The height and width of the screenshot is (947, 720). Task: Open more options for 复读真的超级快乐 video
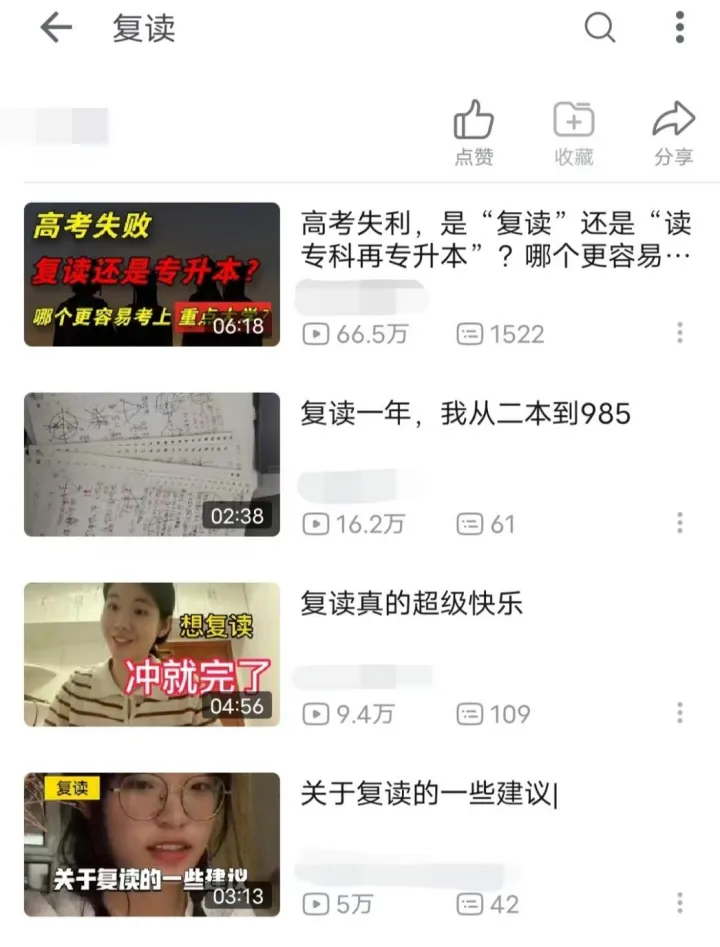[x=680, y=713]
